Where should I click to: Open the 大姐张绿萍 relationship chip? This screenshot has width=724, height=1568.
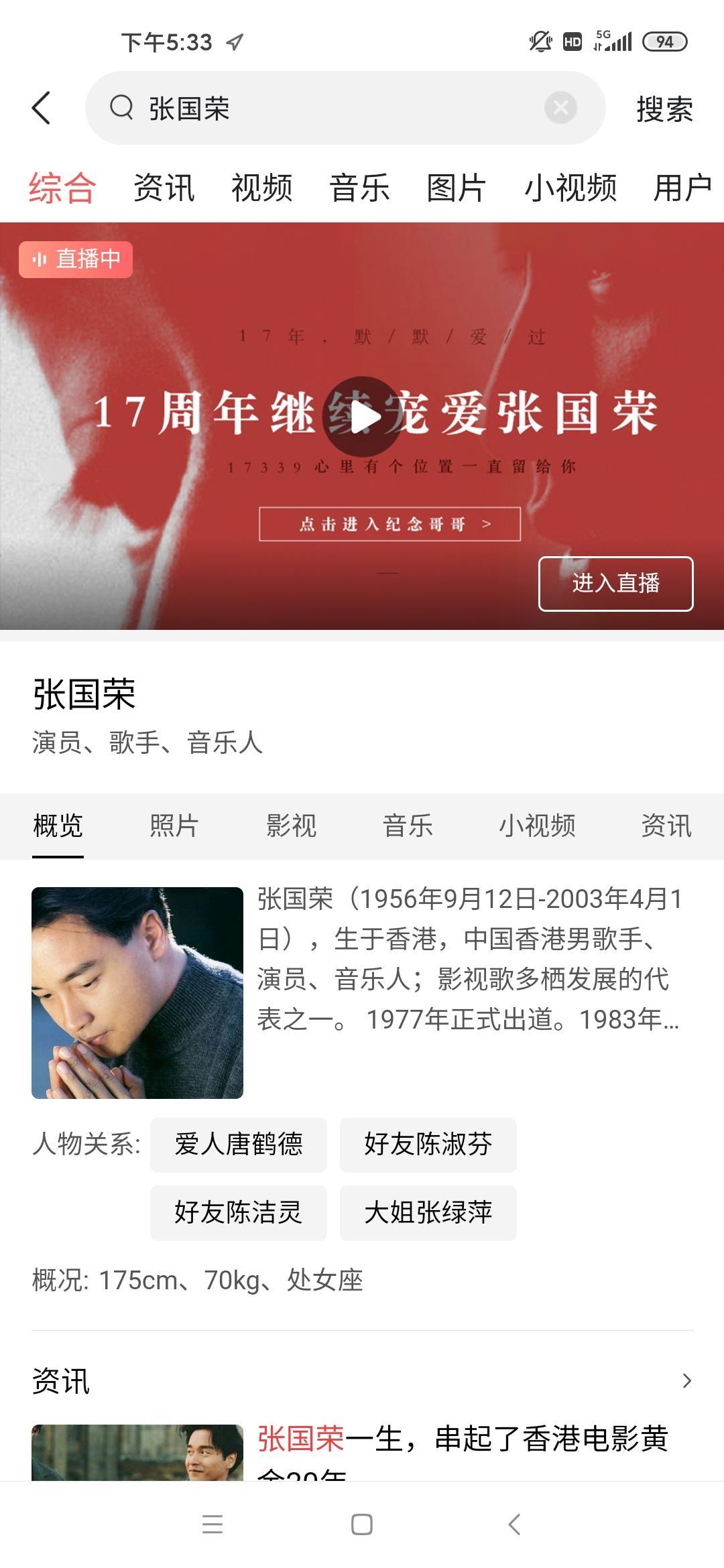[428, 1212]
